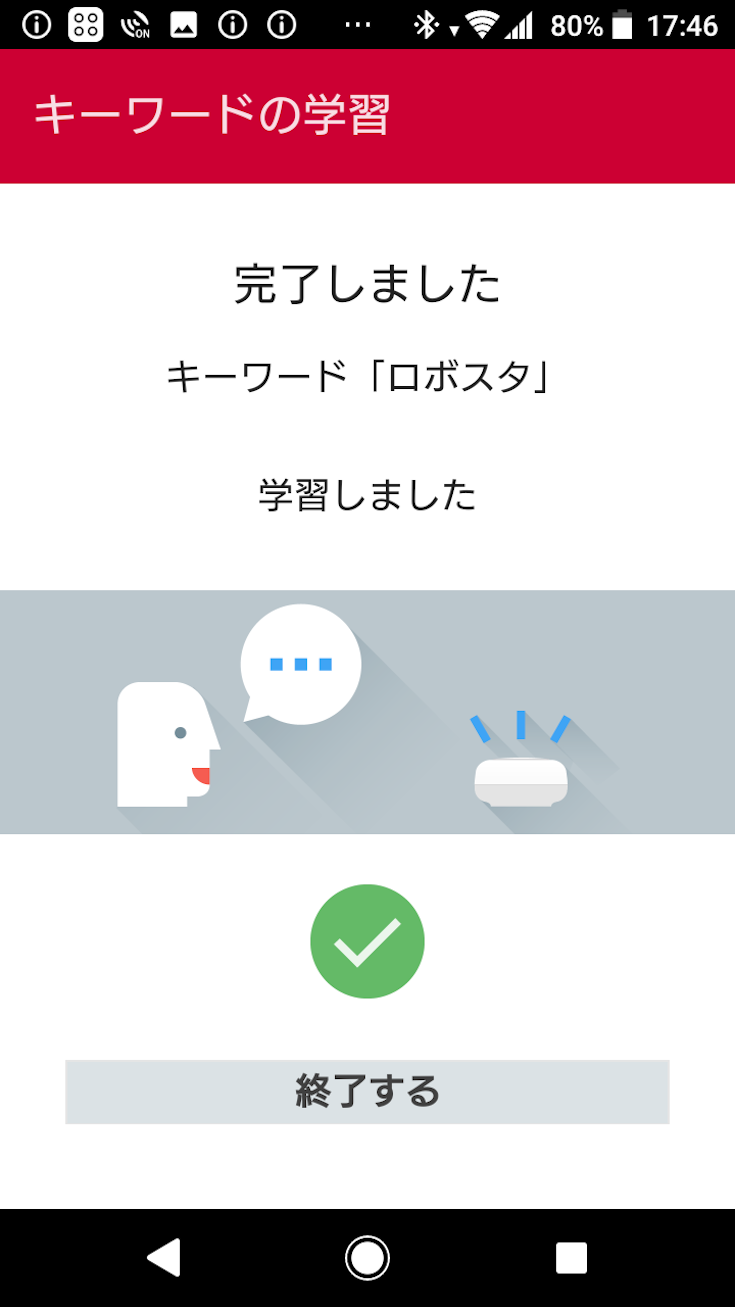Go back using the system back button

[x=164, y=1257]
